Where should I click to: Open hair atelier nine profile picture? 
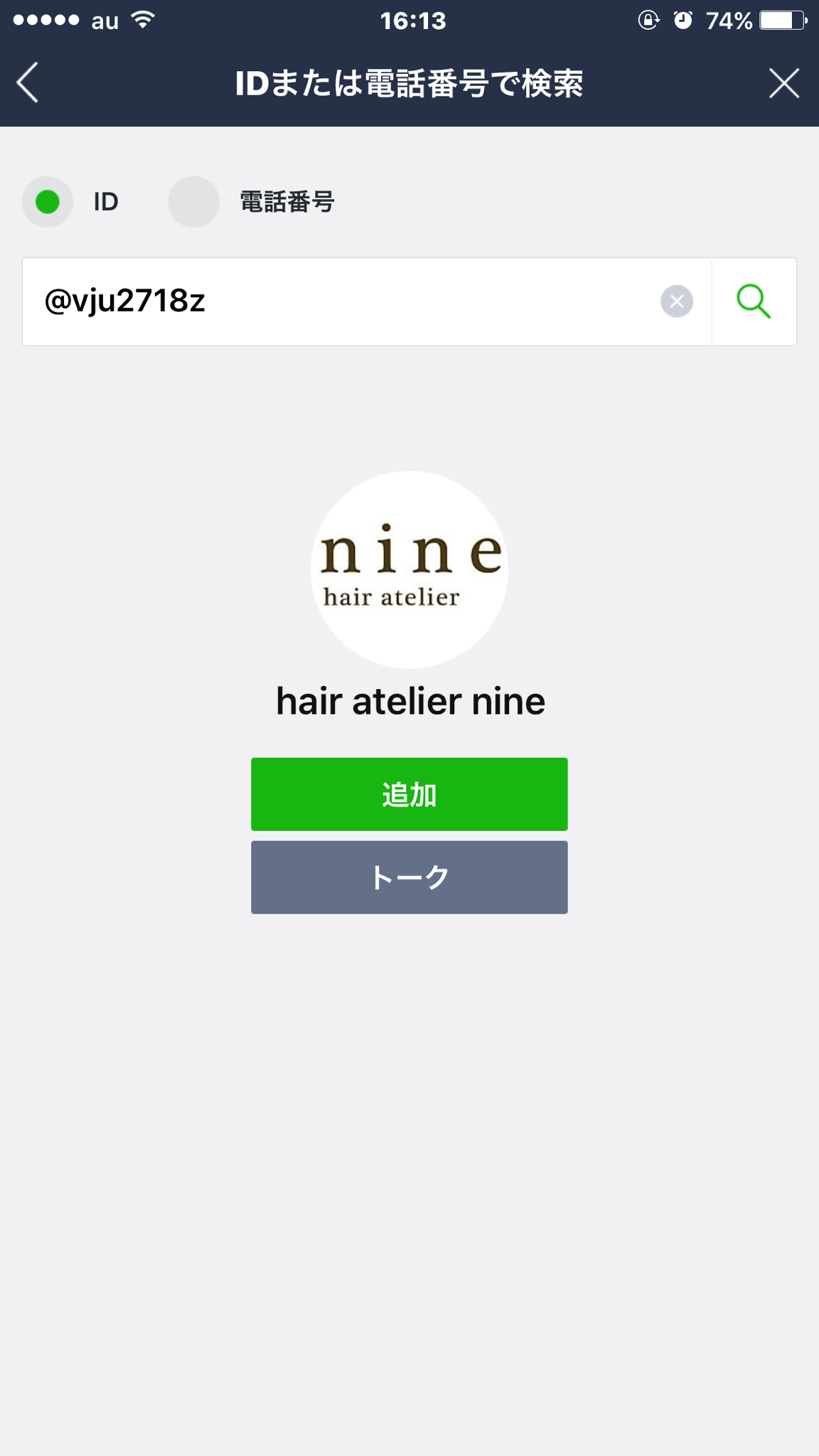click(409, 569)
